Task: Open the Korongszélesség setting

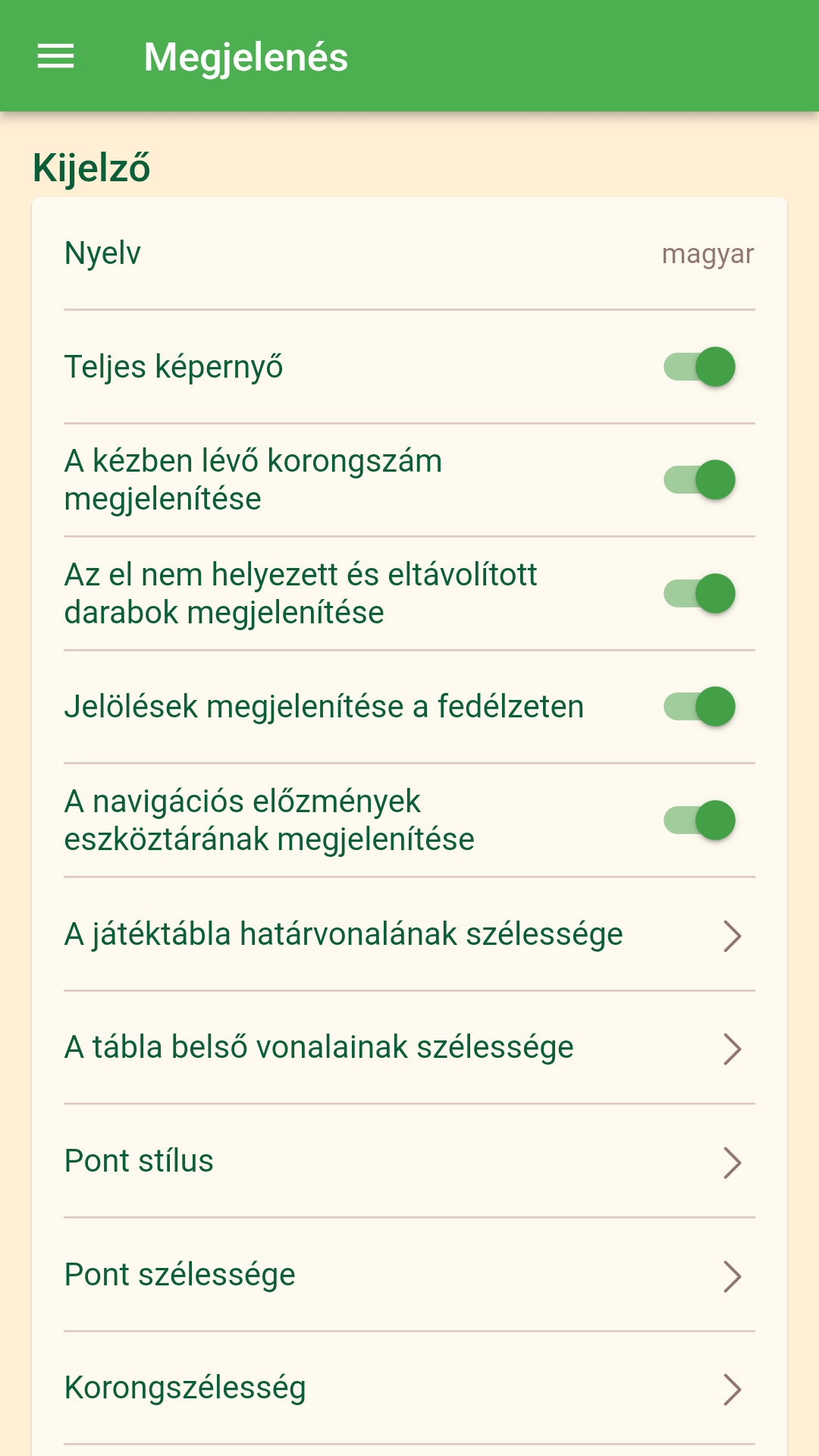Action: tap(409, 1388)
